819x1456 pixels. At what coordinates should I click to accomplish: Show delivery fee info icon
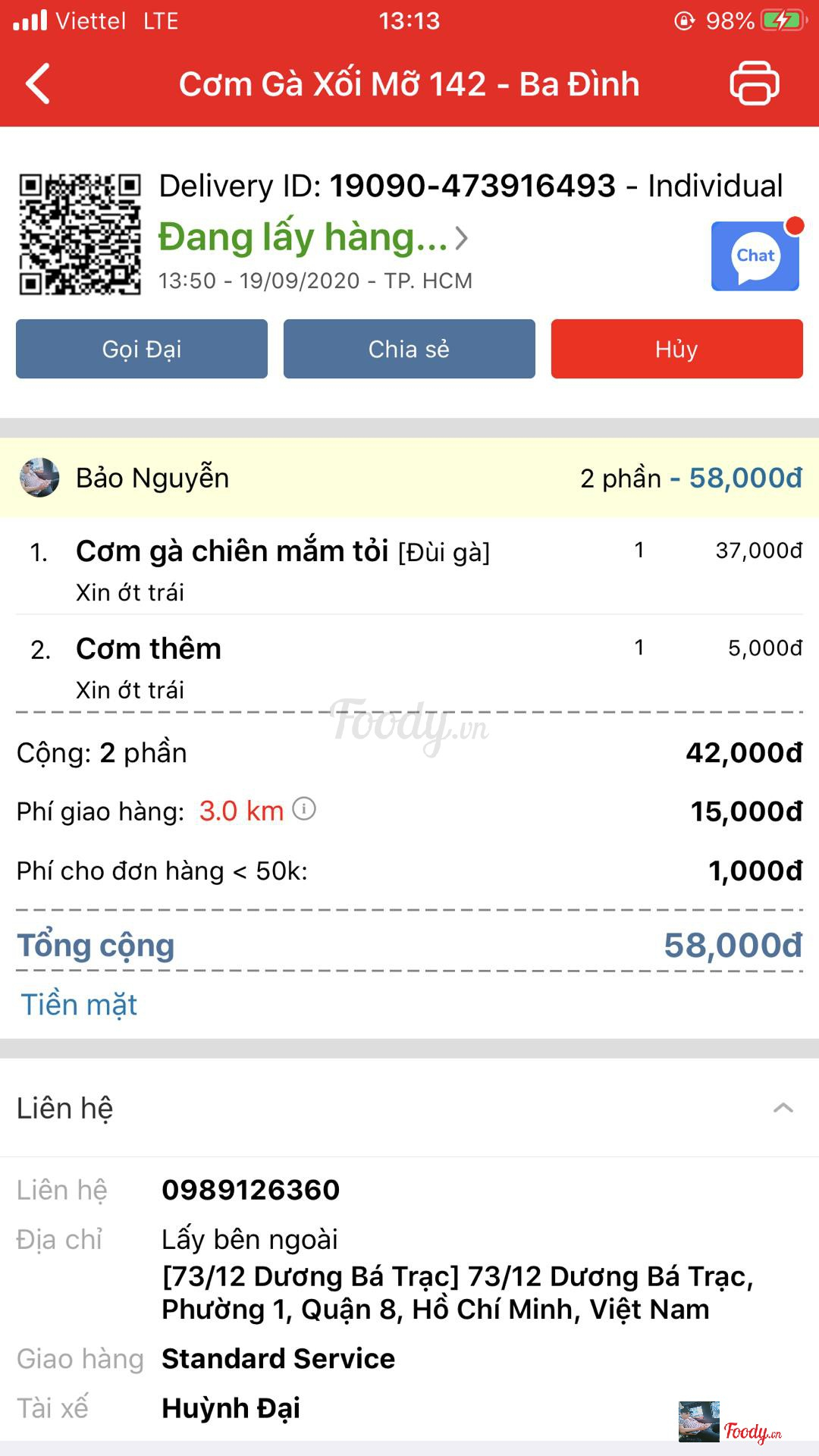[x=304, y=809]
